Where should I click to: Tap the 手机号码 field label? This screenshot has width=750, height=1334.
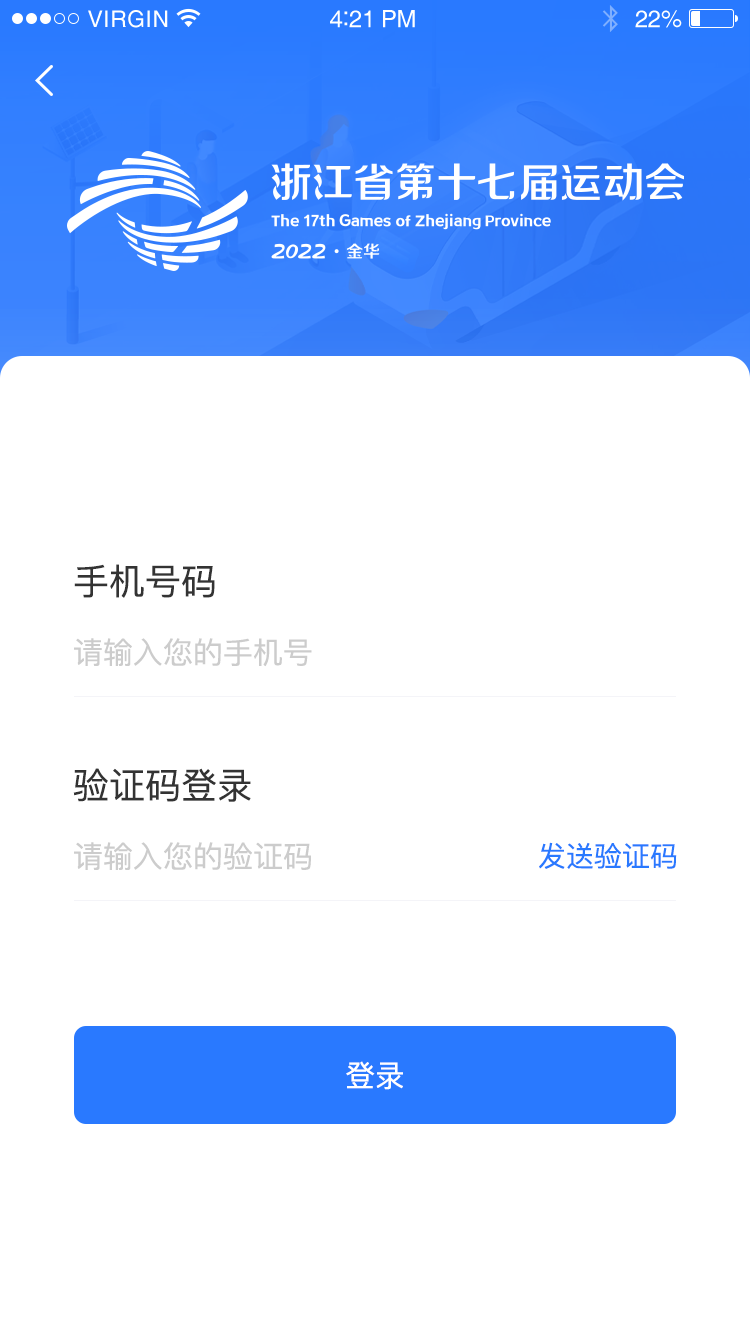pos(146,582)
